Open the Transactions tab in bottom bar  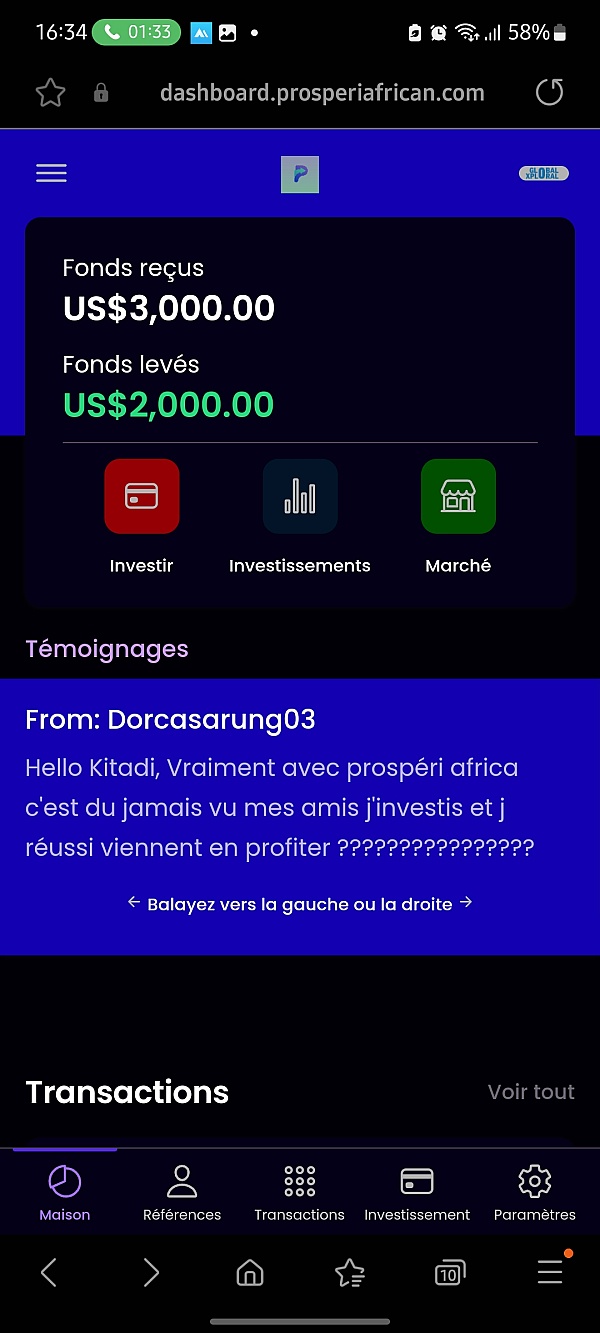tap(299, 1193)
